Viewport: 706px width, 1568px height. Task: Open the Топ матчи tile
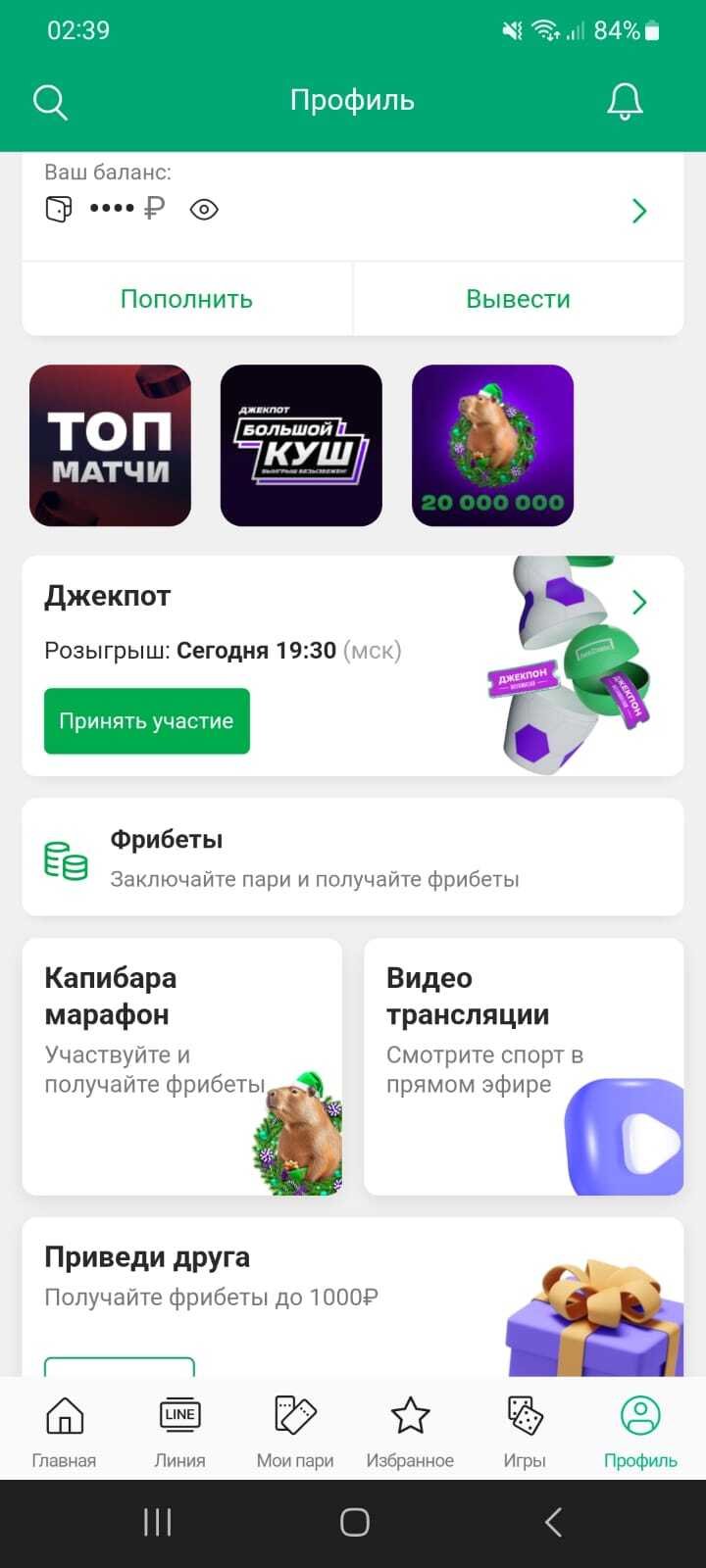click(x=110, y=446)
